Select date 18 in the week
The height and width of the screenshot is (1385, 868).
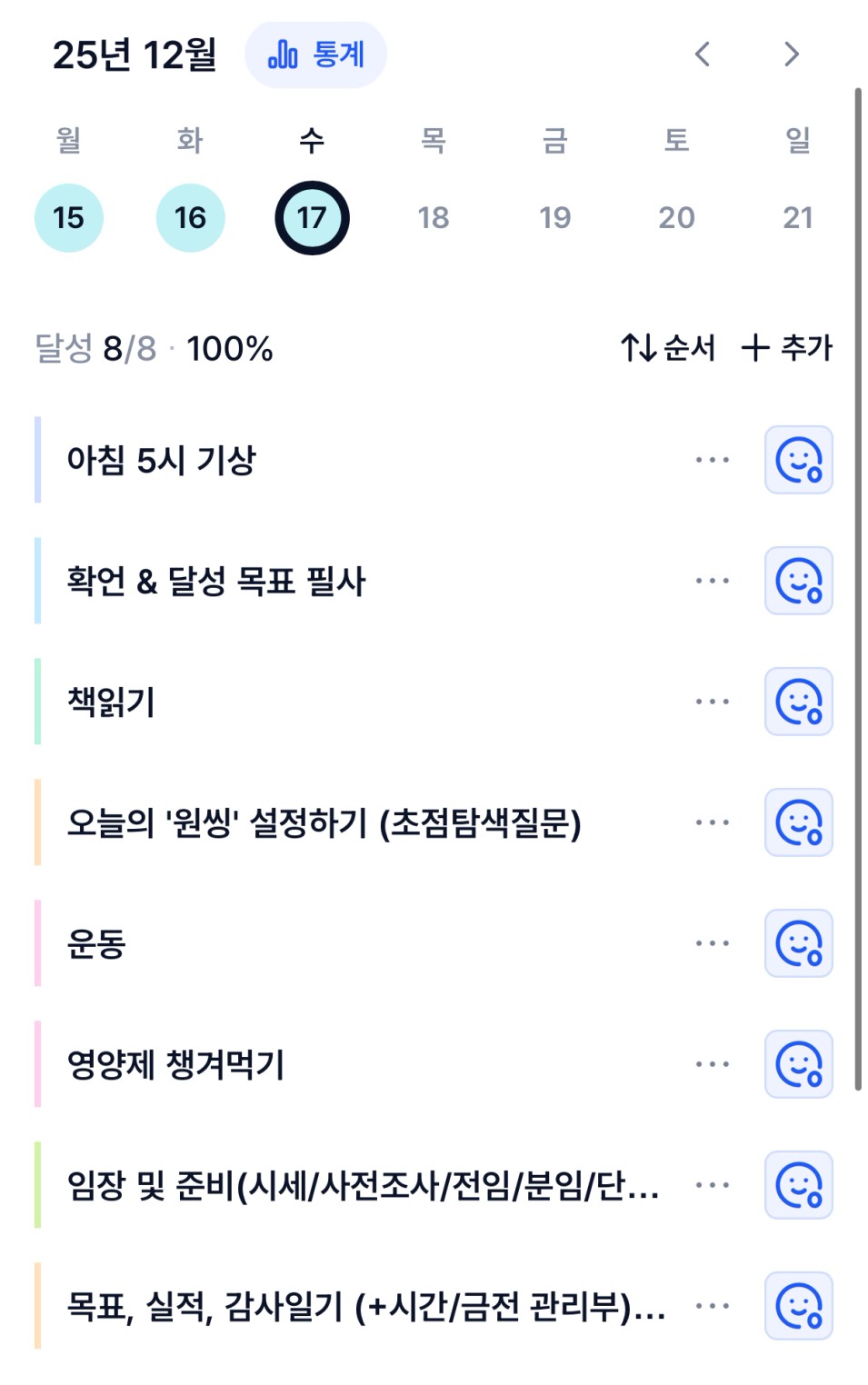click(x=434, y=218)
